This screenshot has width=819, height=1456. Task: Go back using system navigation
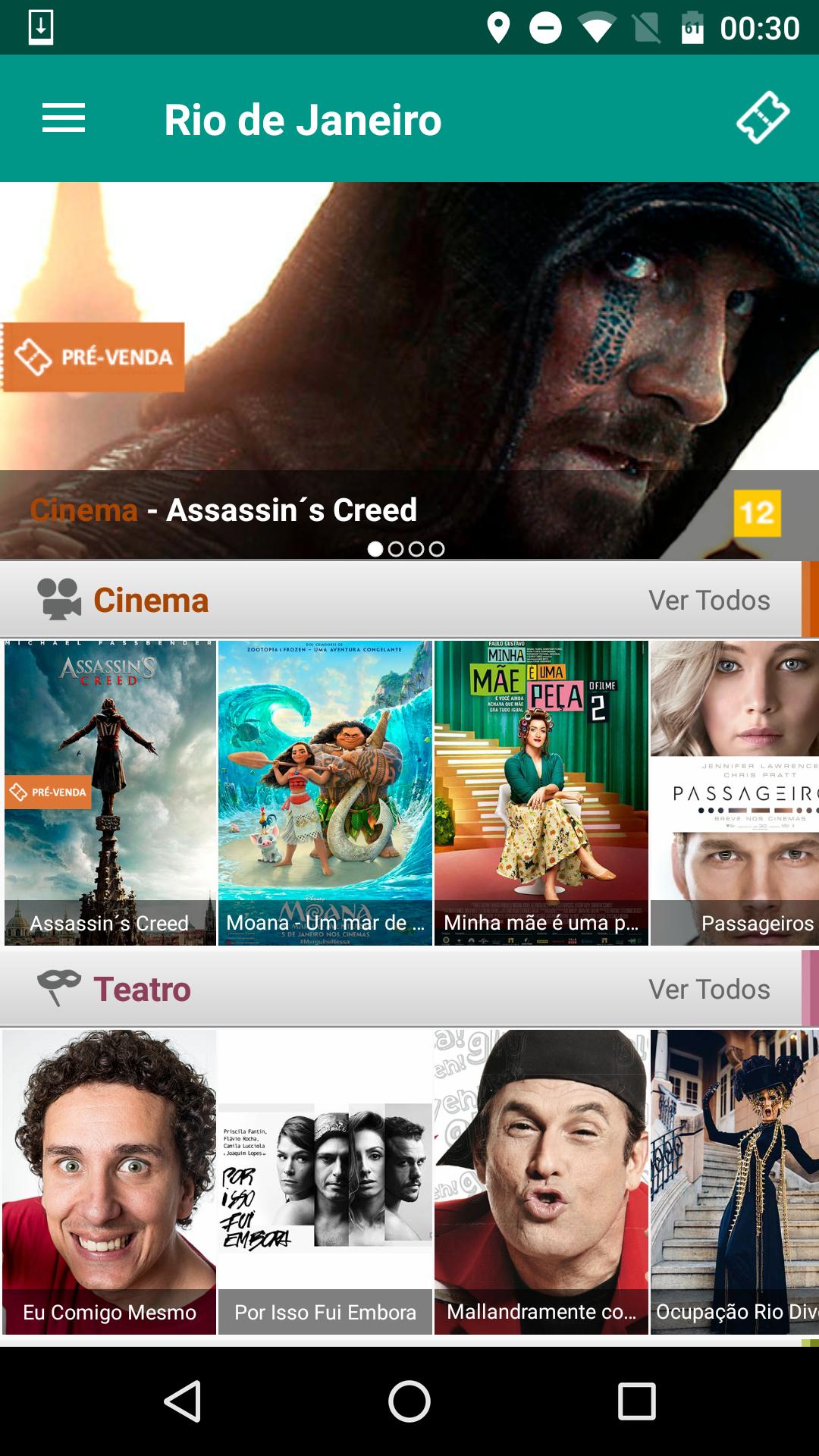(183, 1401)
